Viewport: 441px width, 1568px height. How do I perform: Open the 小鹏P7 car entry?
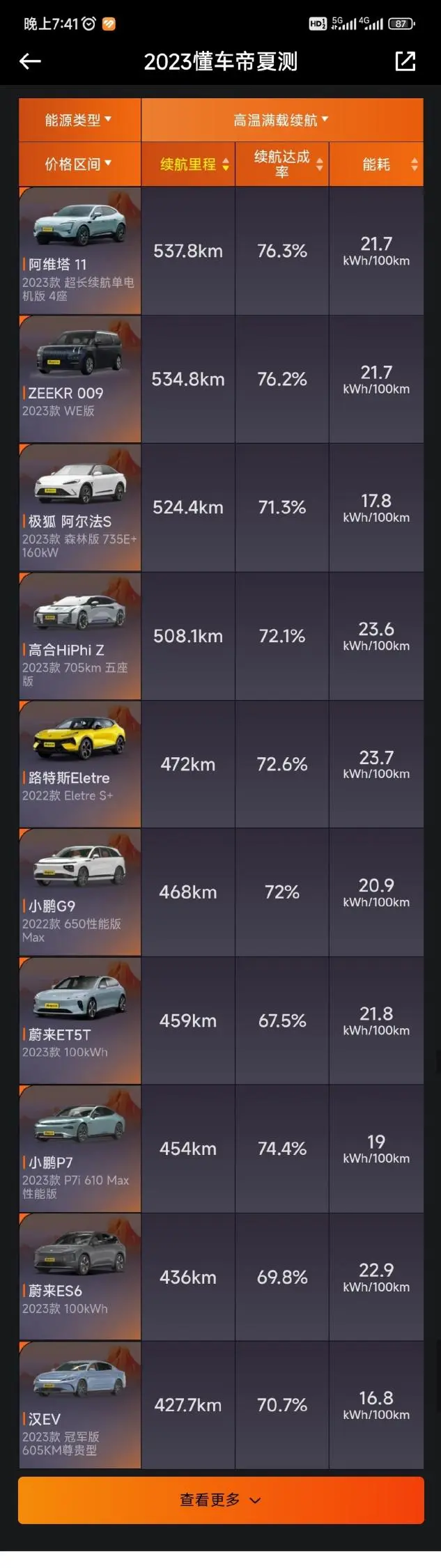point(80,1148)
